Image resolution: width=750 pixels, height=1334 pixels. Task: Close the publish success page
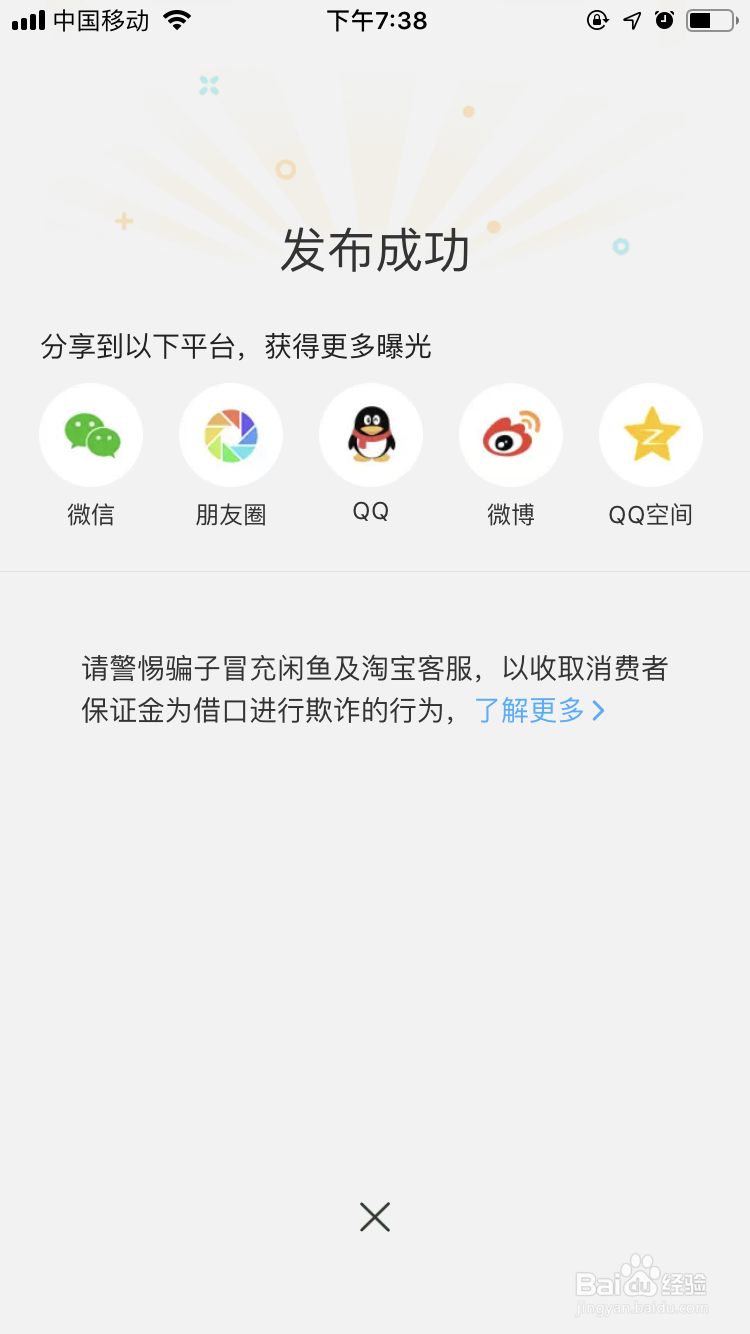point(375,1217)
